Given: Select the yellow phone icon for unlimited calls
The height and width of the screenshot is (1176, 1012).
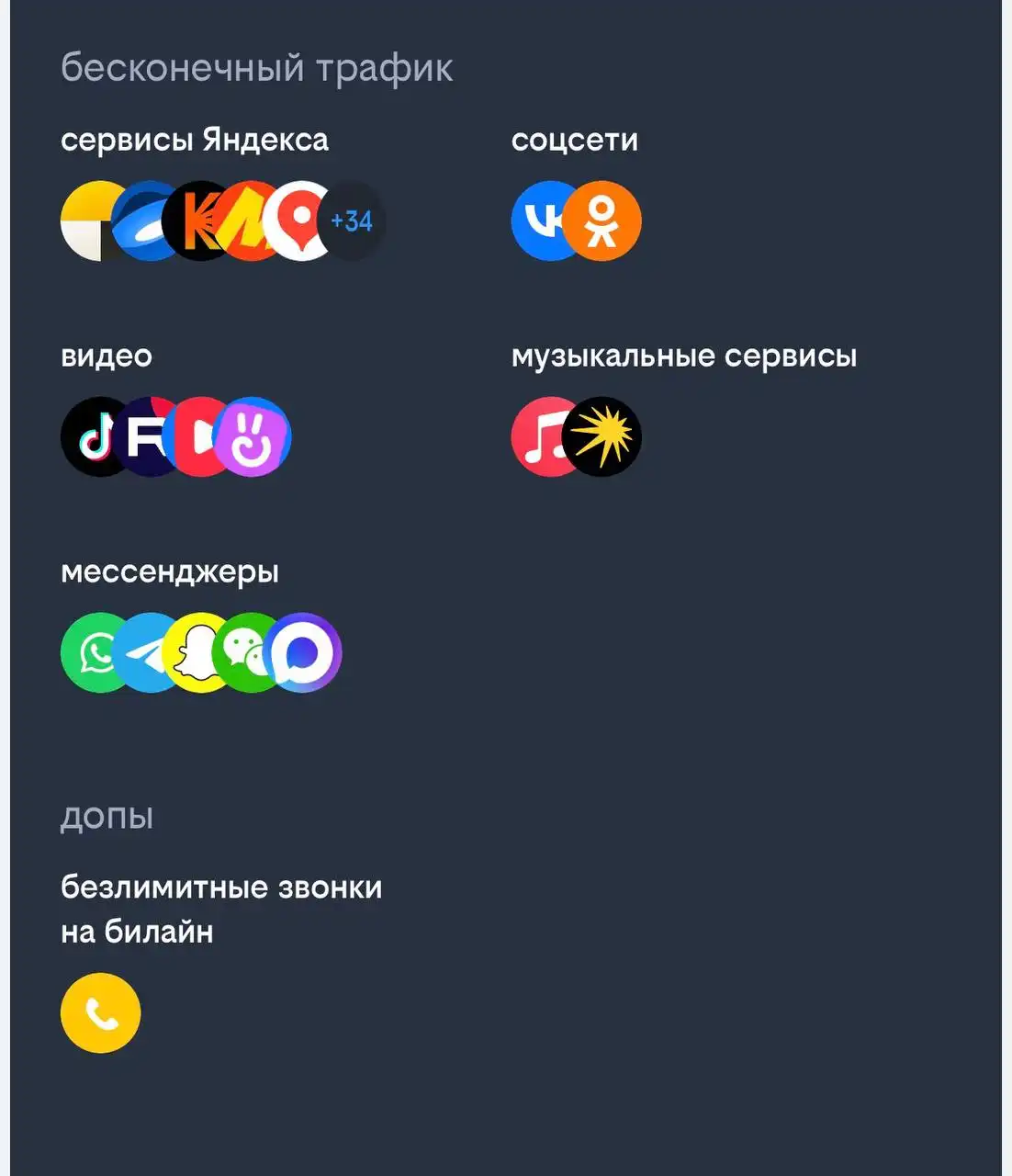Looking at the screenshot, I should (99, 1012).
